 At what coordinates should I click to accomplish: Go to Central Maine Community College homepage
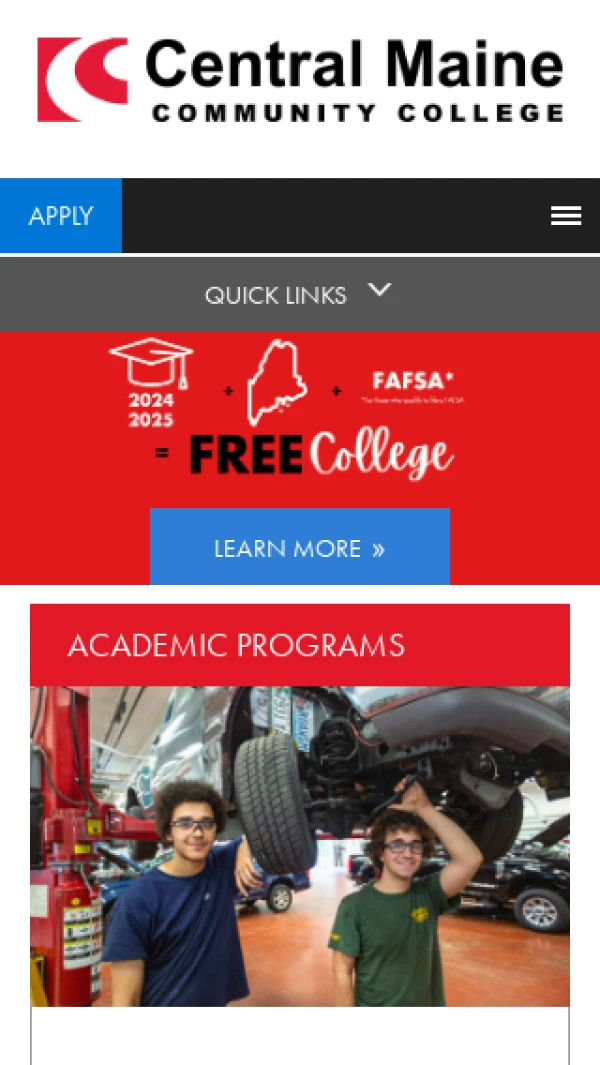[299, 80]
